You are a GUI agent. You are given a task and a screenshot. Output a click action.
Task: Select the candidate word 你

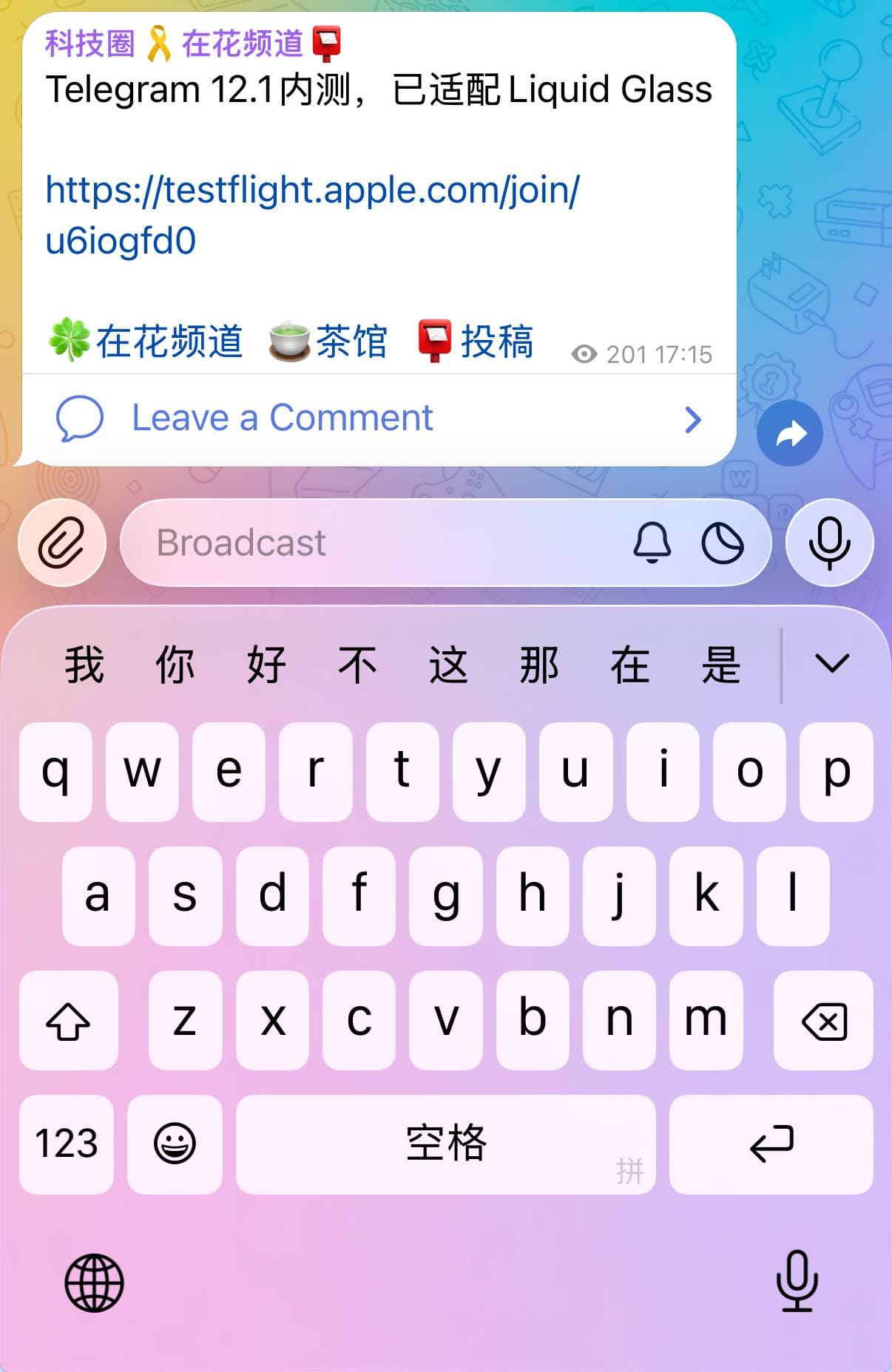coord(175,664)
